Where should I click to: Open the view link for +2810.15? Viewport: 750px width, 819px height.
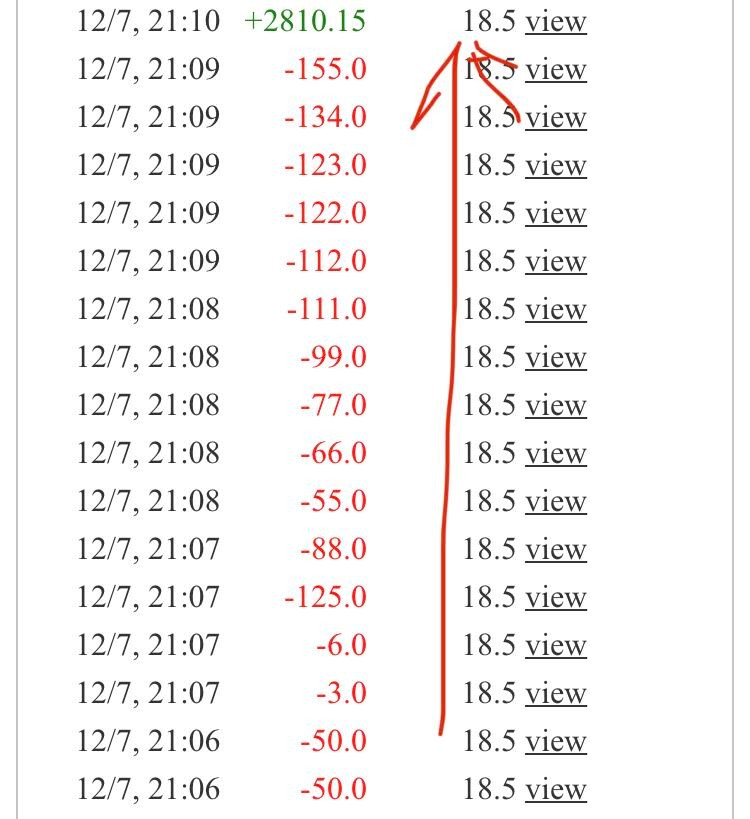pos(556,22)
